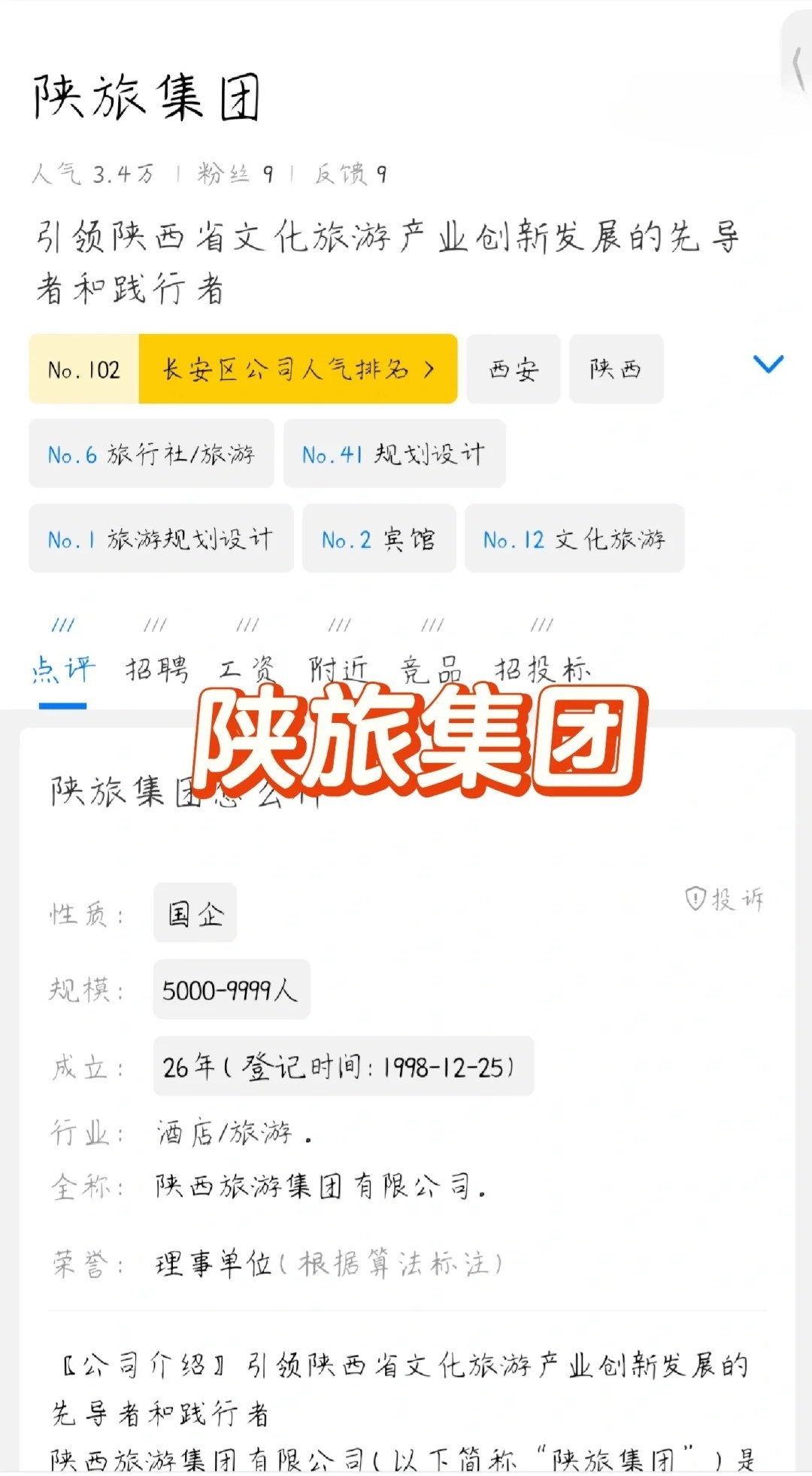Switch to the 招投标 tab
Viewport: 812px width, 1476px height.
pos(541,668)
